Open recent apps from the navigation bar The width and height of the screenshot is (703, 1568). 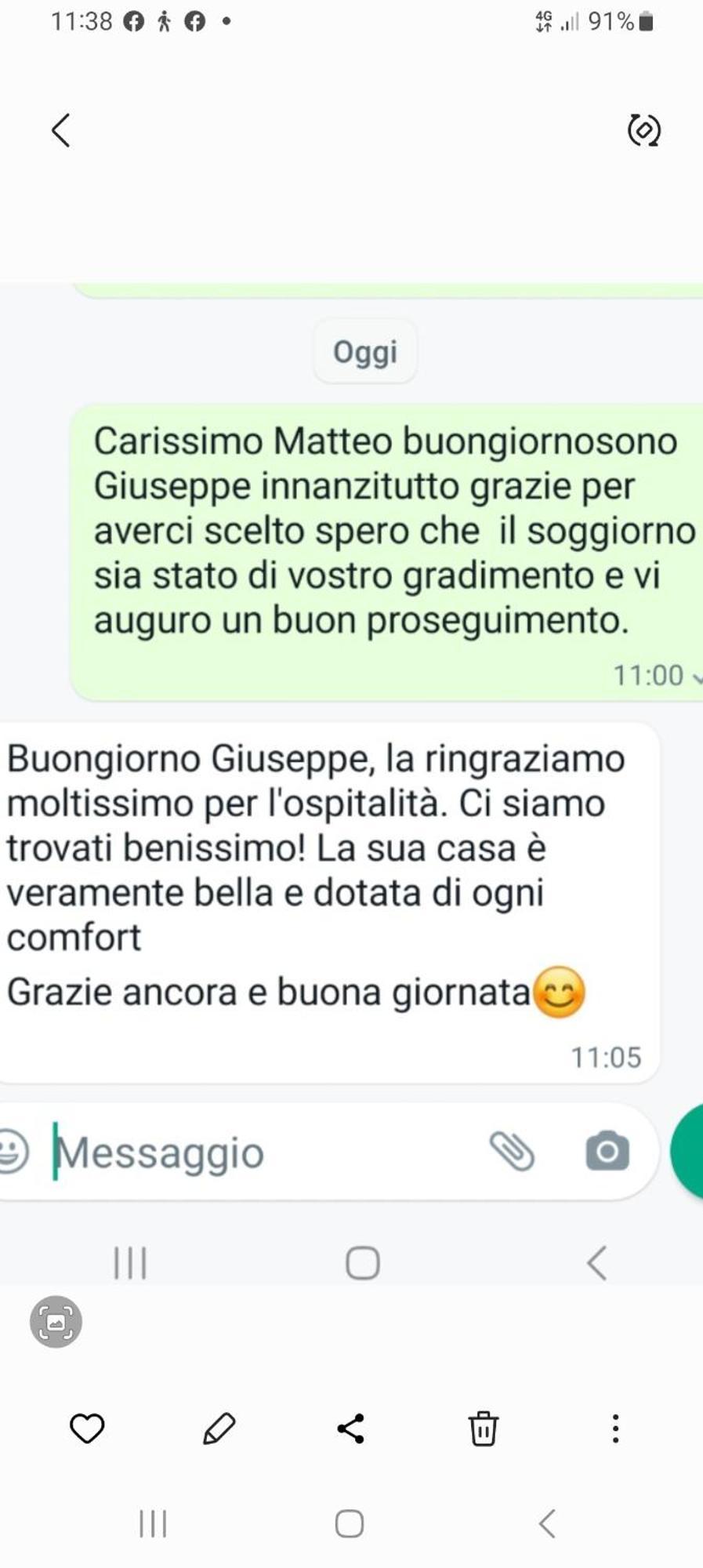tap(153, 1523)
